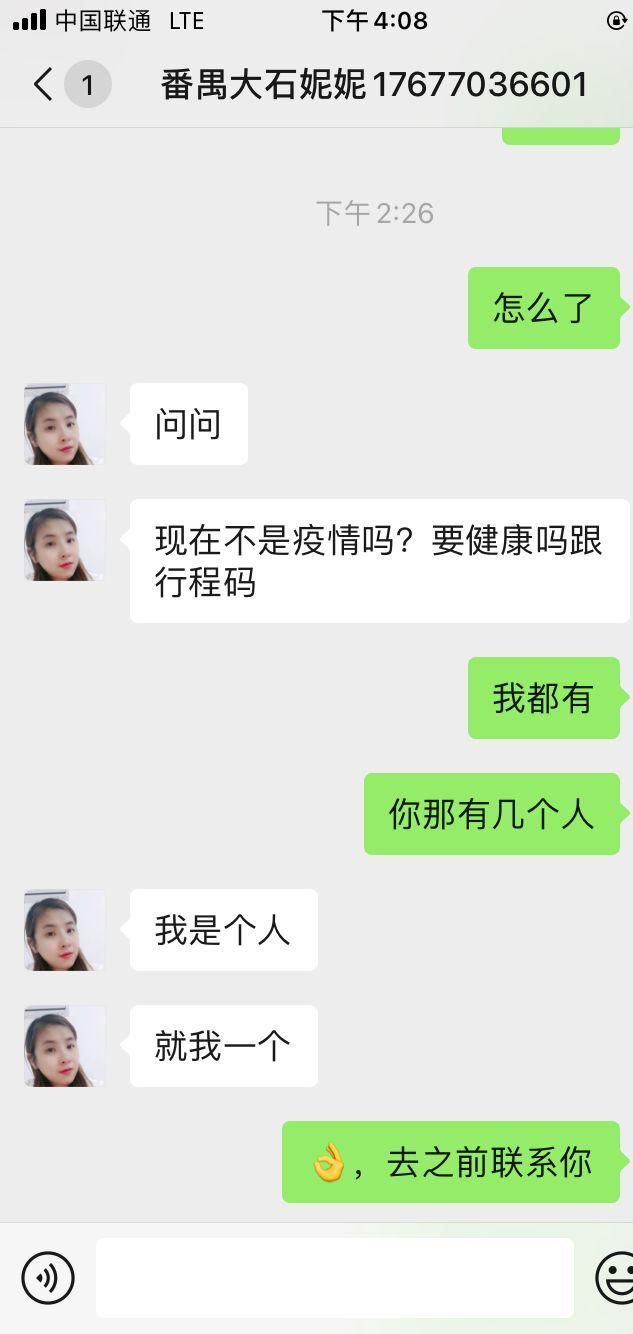Open the contact's avatar beside 问问
The height and width of the screenshot is (1334, 633).
click(x=65, y=424)
